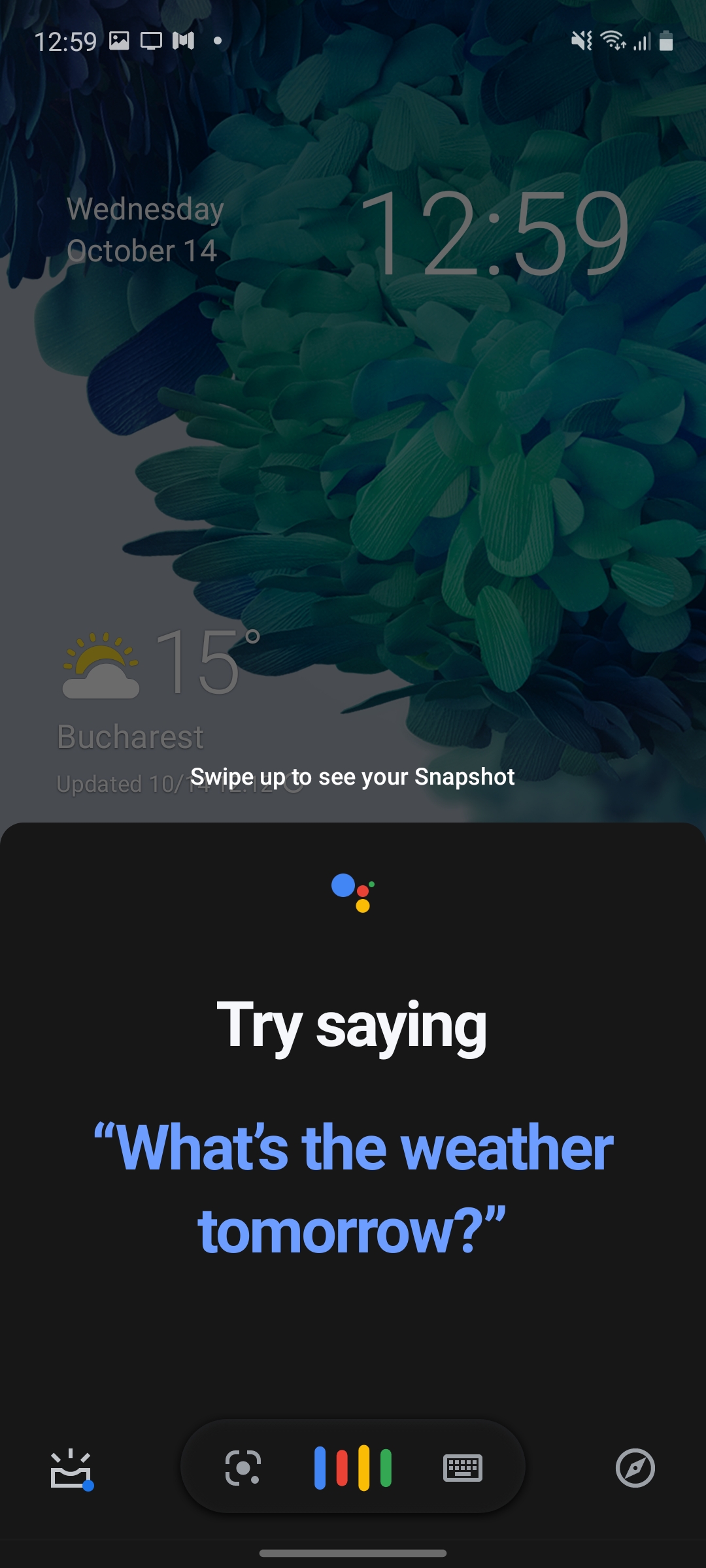
Task: Tap the colored microphone listening bars
Action: click(x=353, y=1468)
